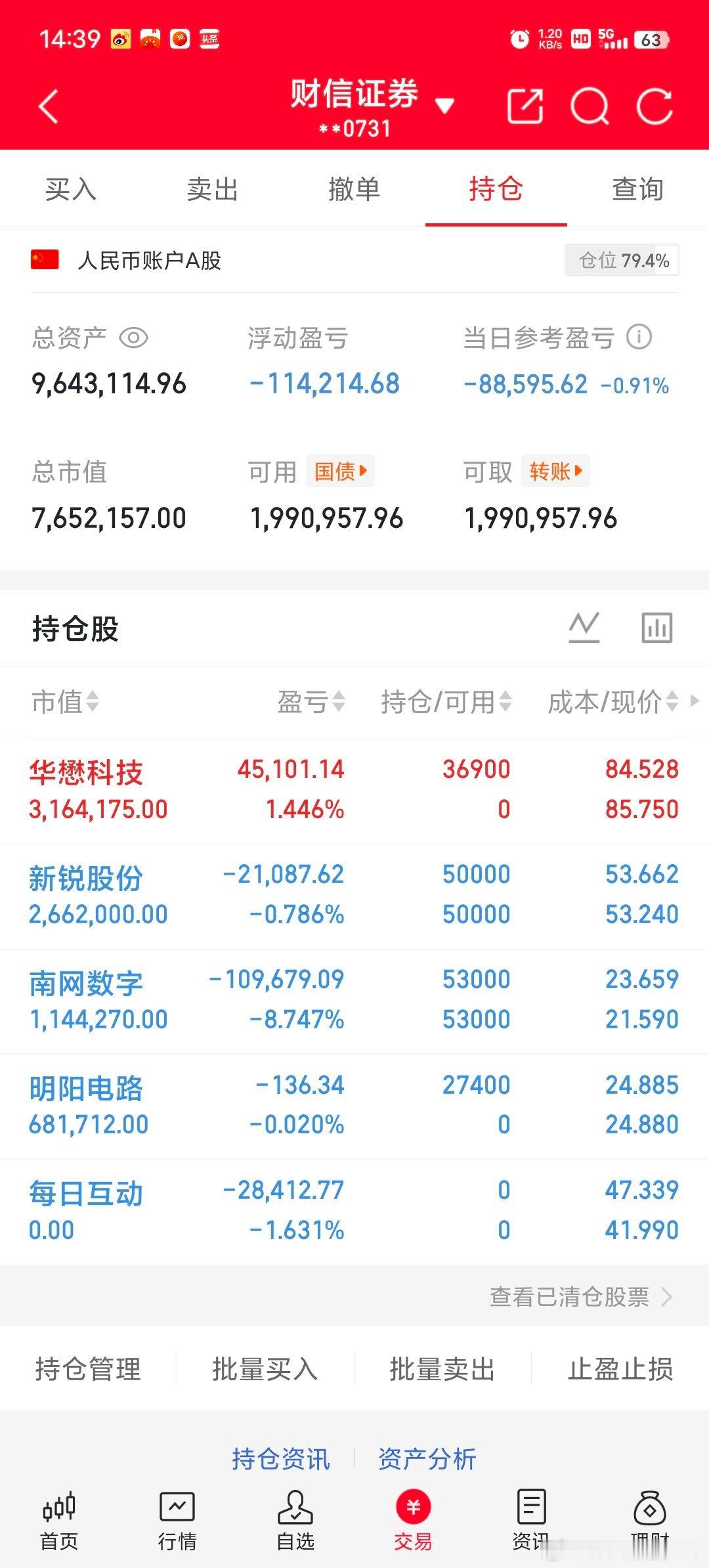Open the 资产分析 link
The width and height of the screenshot is (709, 1568).
[425, 1458]
